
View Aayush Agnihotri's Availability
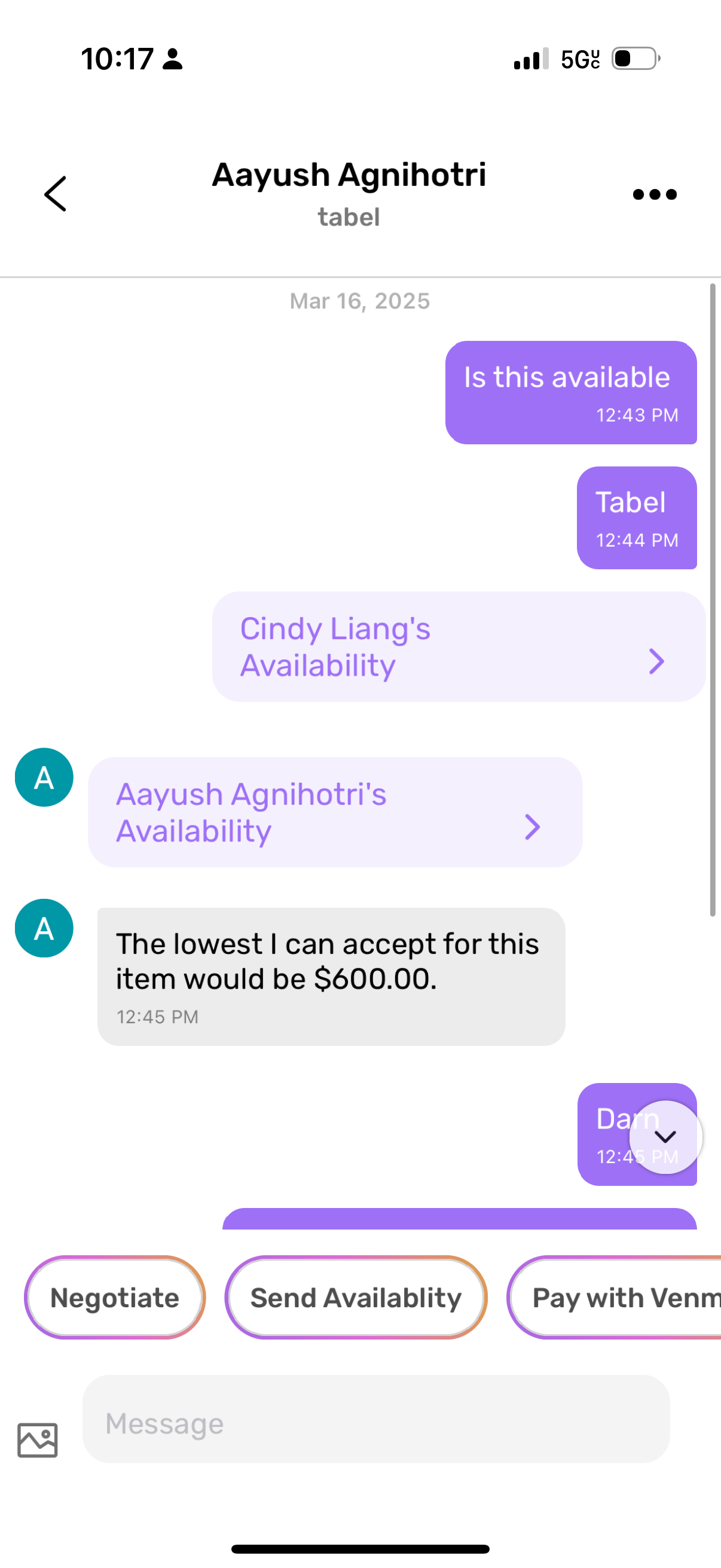tap(335, 812)
